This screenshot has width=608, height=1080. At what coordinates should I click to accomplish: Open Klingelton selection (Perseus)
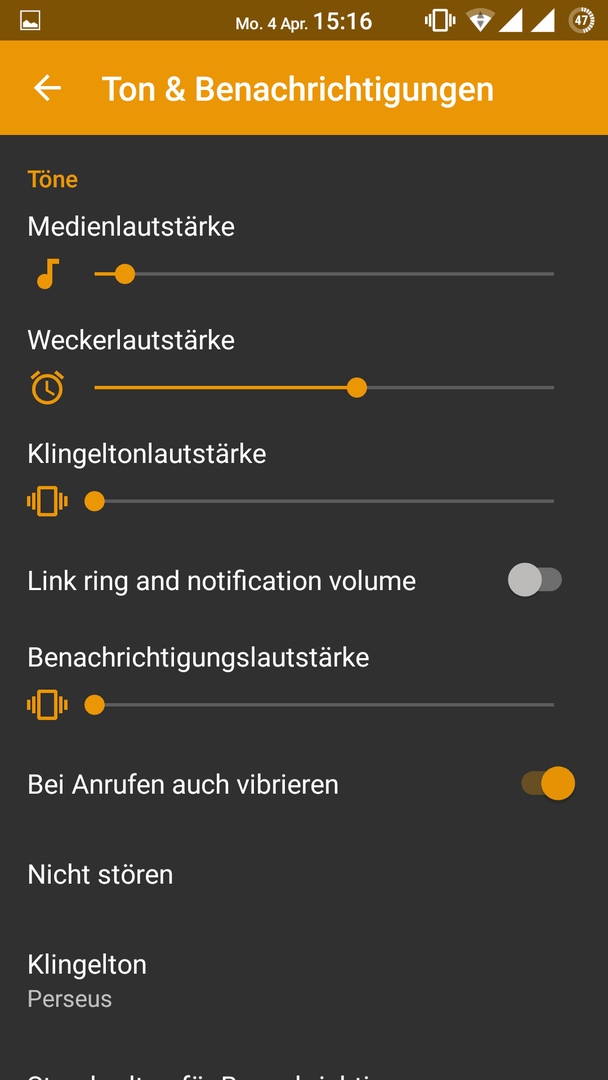(304, 981)
